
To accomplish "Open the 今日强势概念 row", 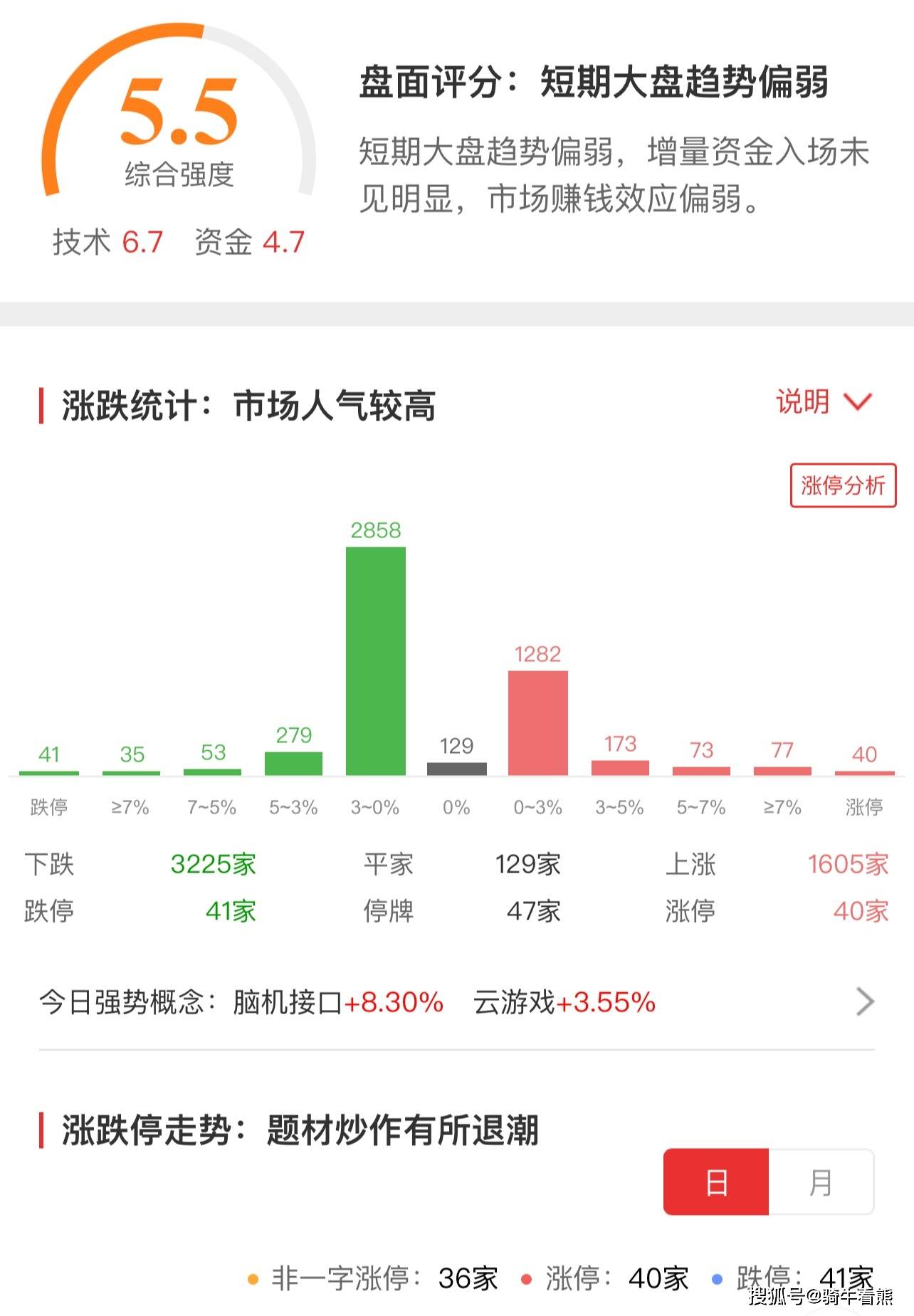I will tap(456, 1002).
